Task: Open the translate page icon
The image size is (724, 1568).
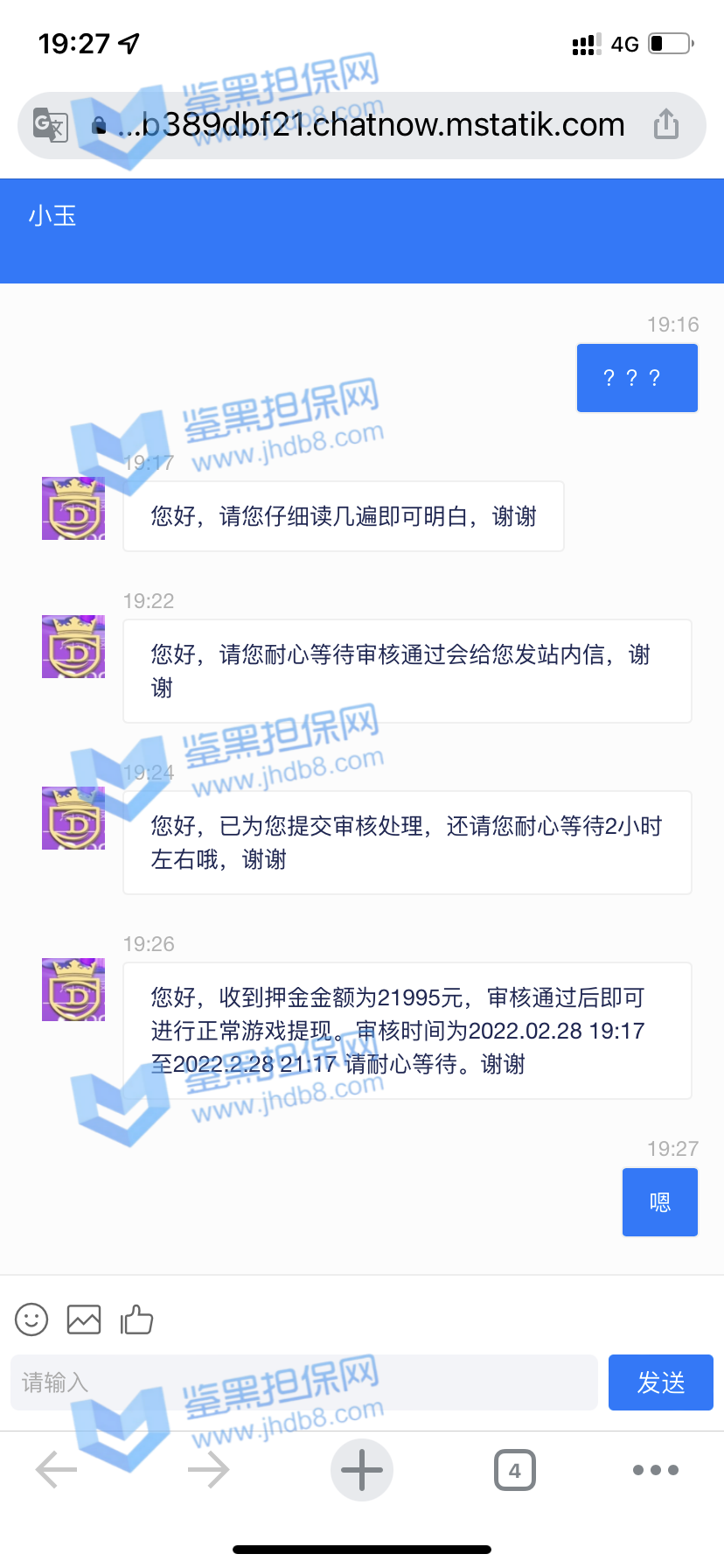Action: [50, 124]
